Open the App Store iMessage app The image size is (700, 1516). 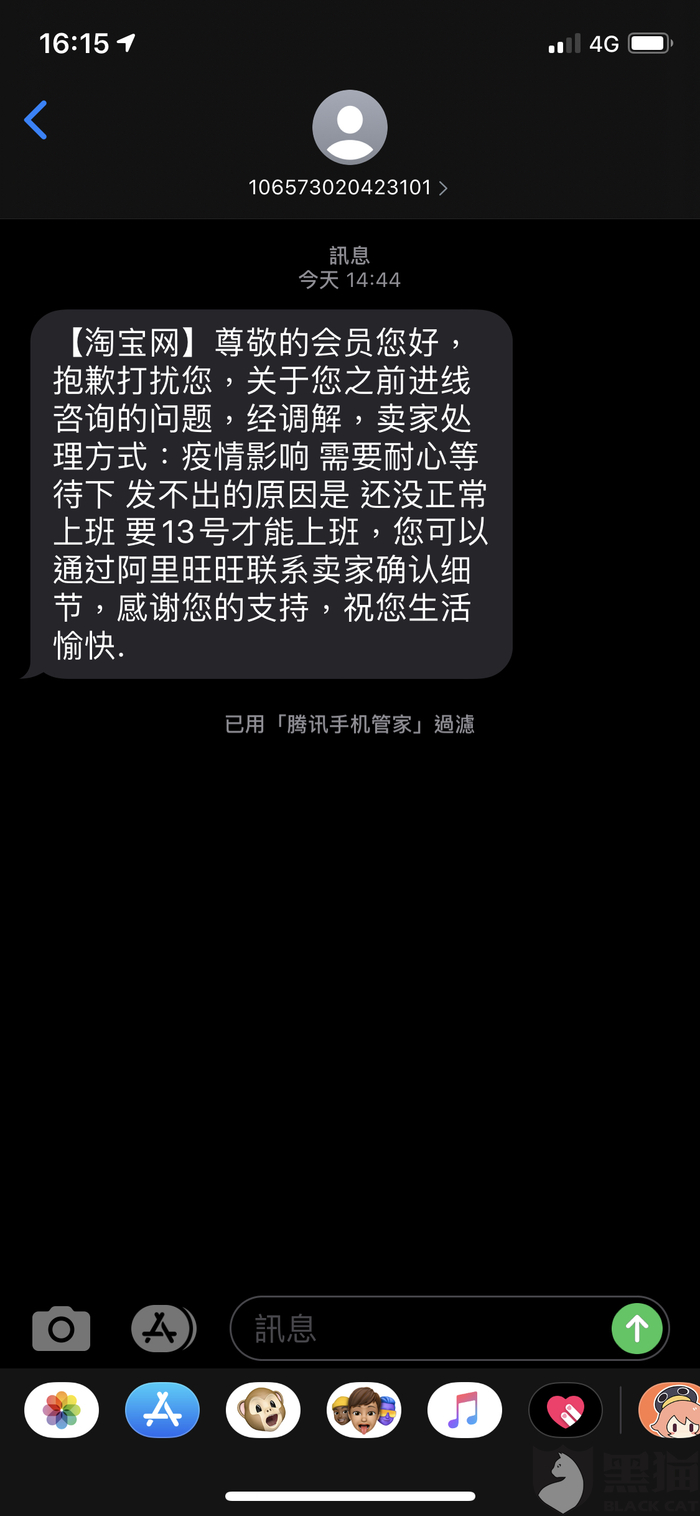pyautogui.click(x=162, y=1410)
